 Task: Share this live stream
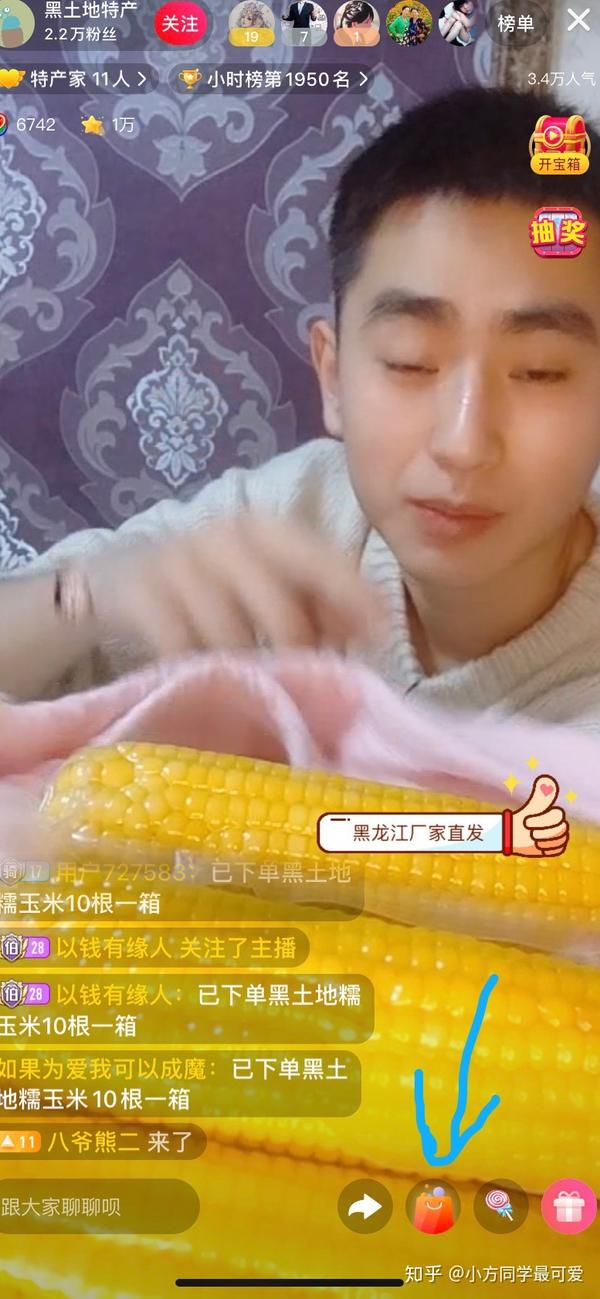coord(364,1206)
